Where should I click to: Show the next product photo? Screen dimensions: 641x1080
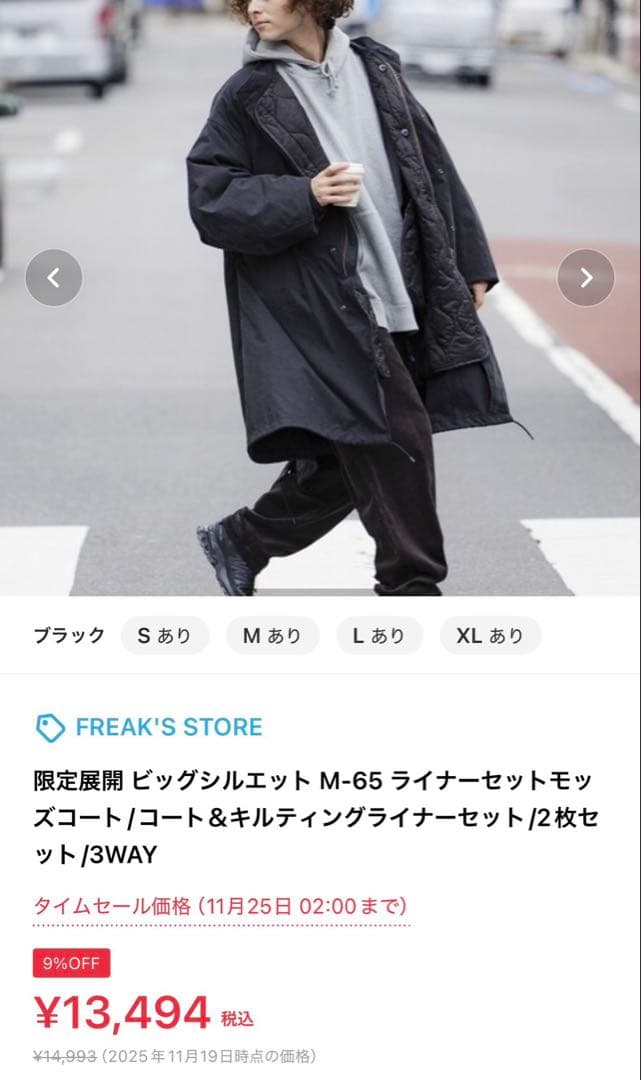tap(585, 278)
